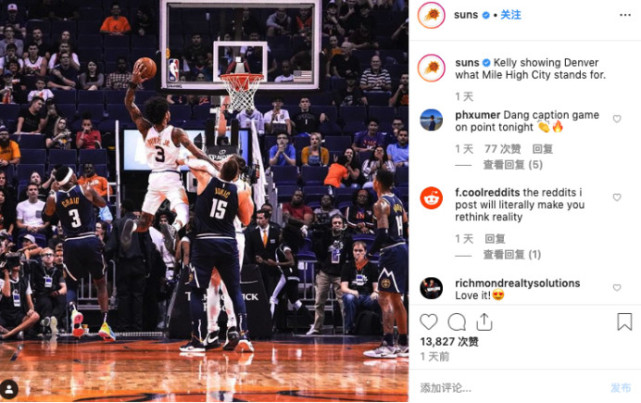Like phxumer's comment
The width and height of the screenshot is (641, 403).
tap(617, 119)
